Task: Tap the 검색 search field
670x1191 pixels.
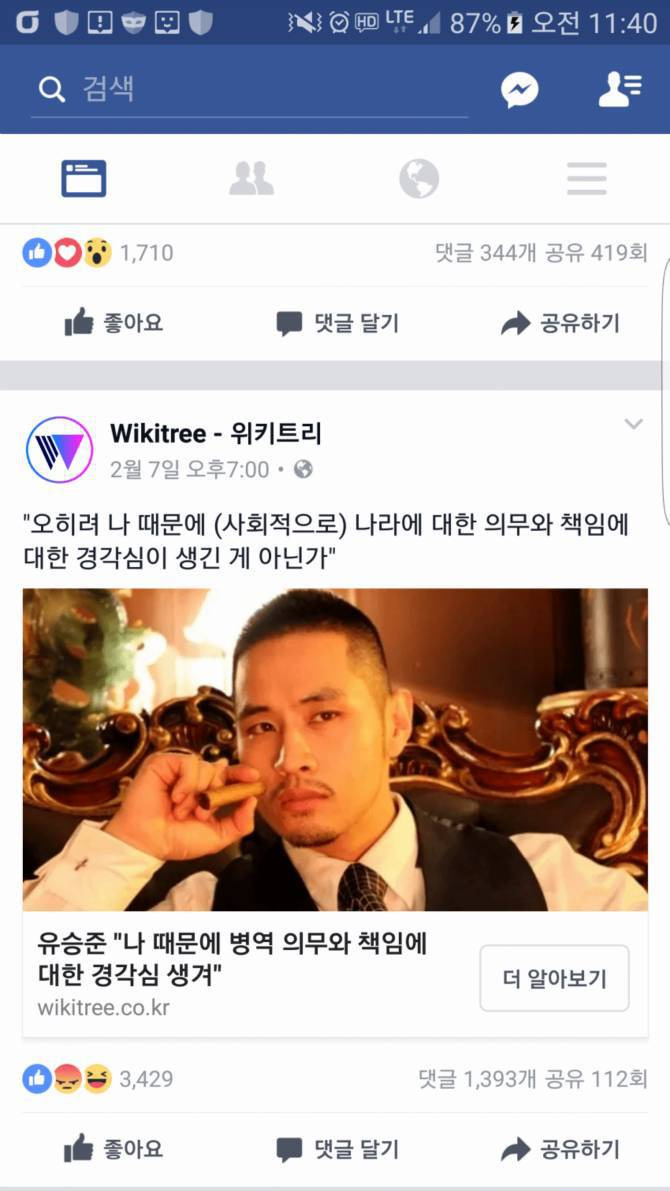Action: tap(250, 90)
